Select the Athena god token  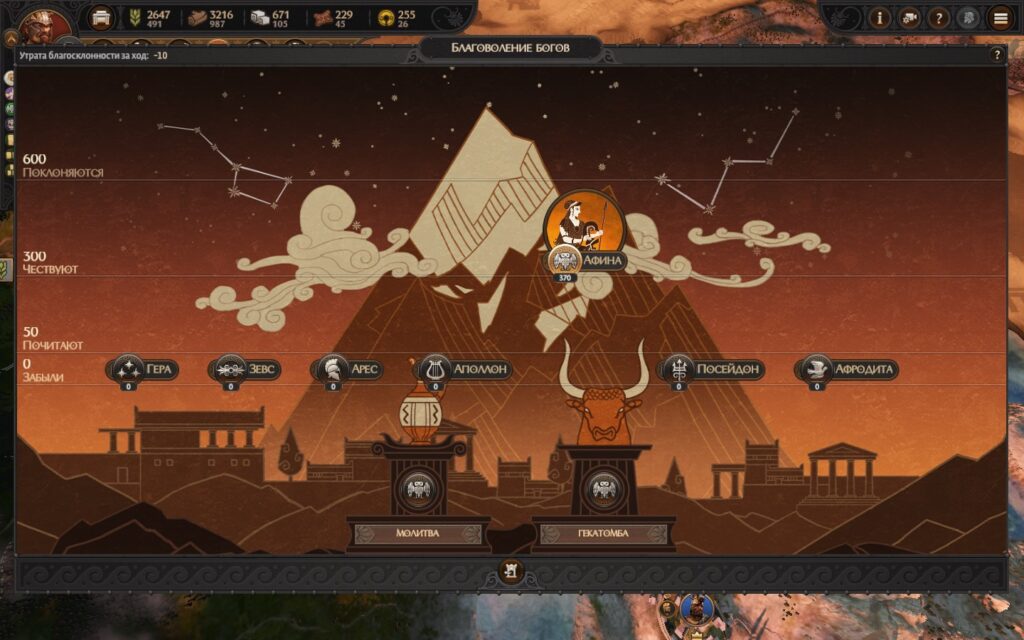(x=585, y=222)
